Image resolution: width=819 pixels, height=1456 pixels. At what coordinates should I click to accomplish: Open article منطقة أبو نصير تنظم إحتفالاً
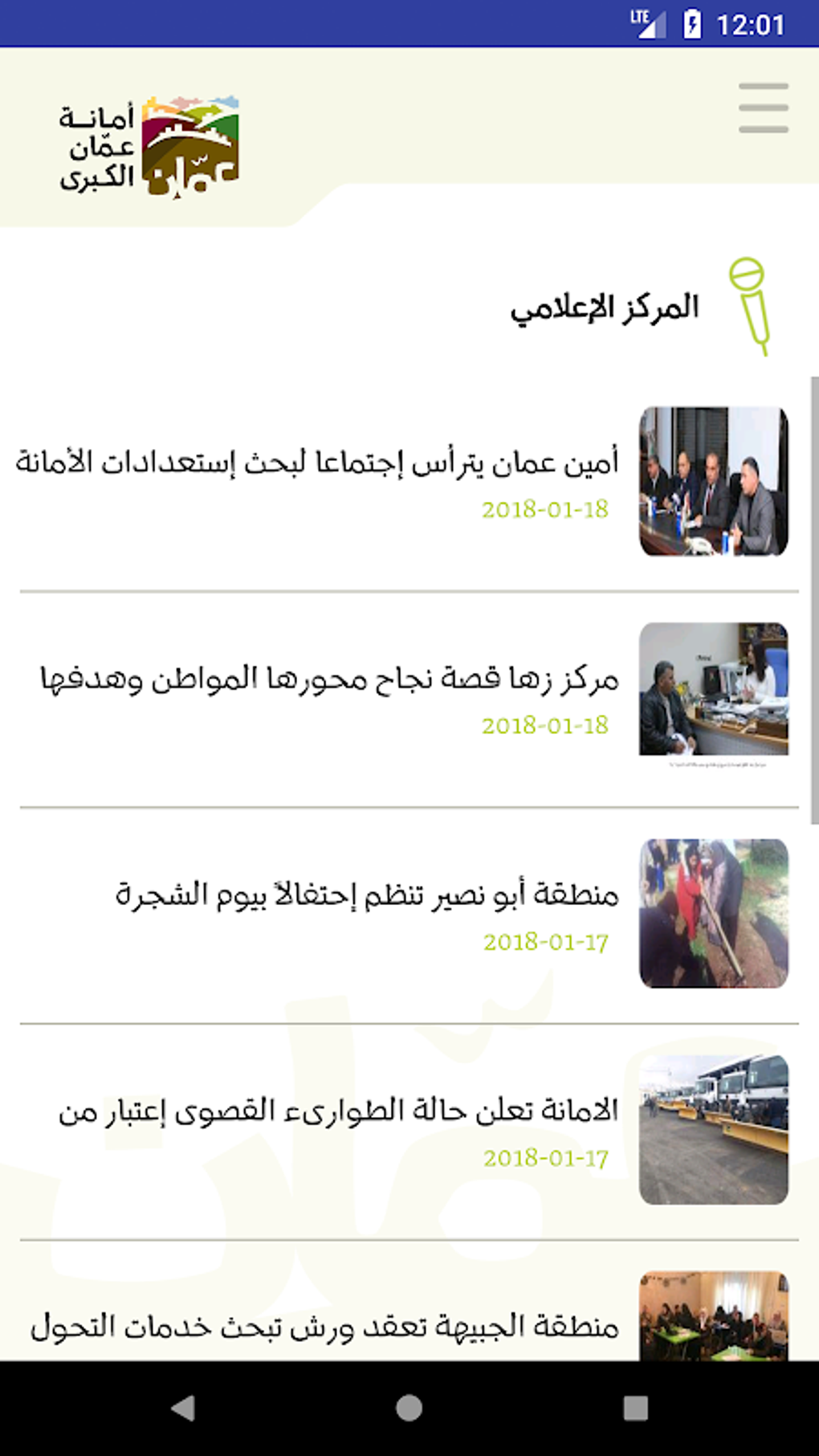coord(366,895)
